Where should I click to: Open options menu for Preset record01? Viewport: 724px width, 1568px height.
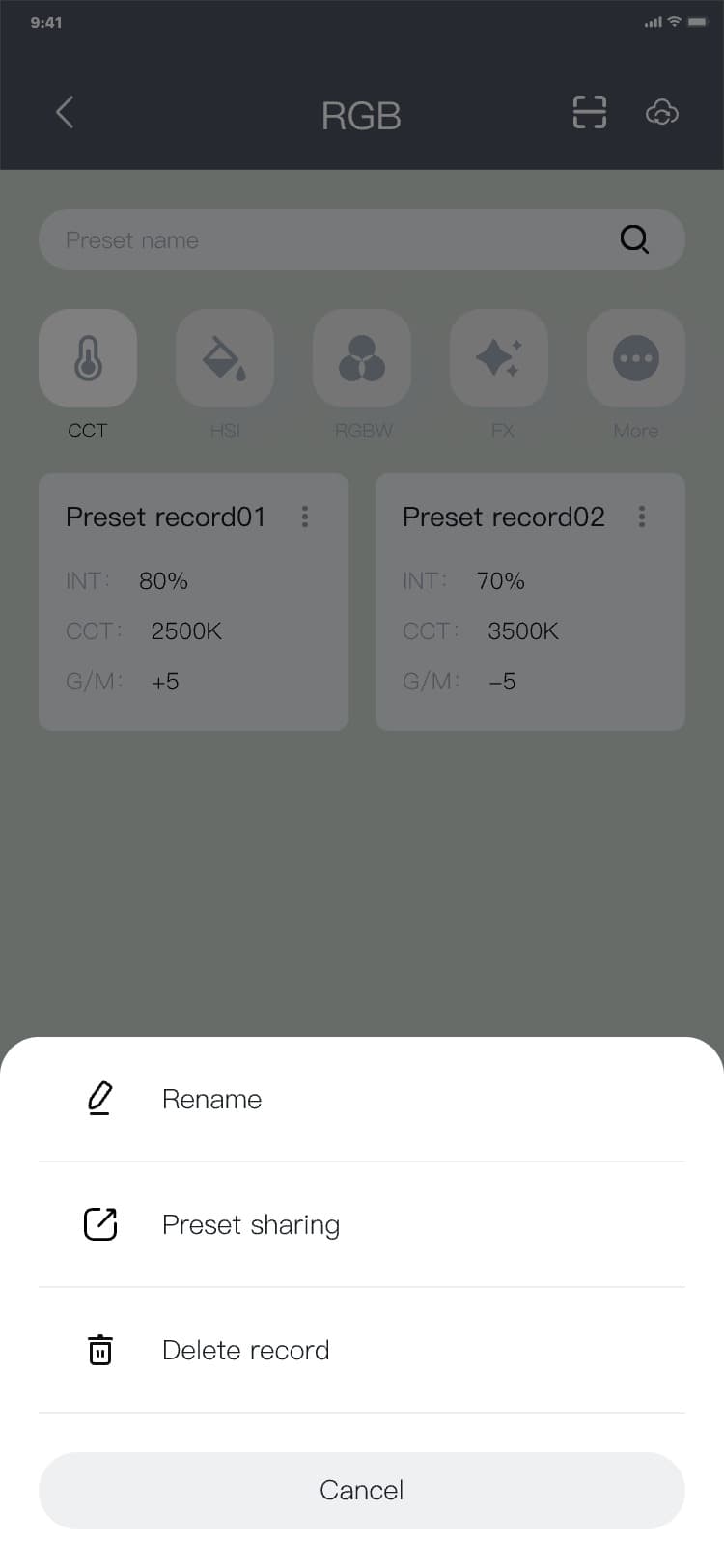(x=305, y=517)
